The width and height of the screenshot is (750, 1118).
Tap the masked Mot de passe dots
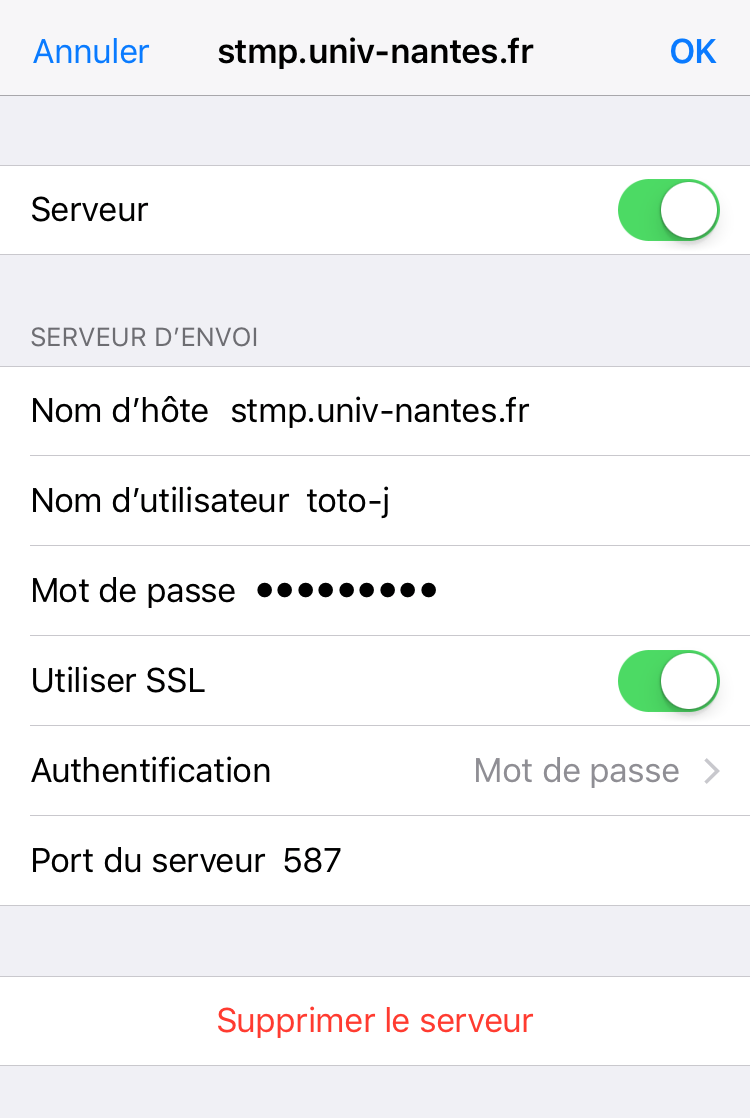[345, 591]
